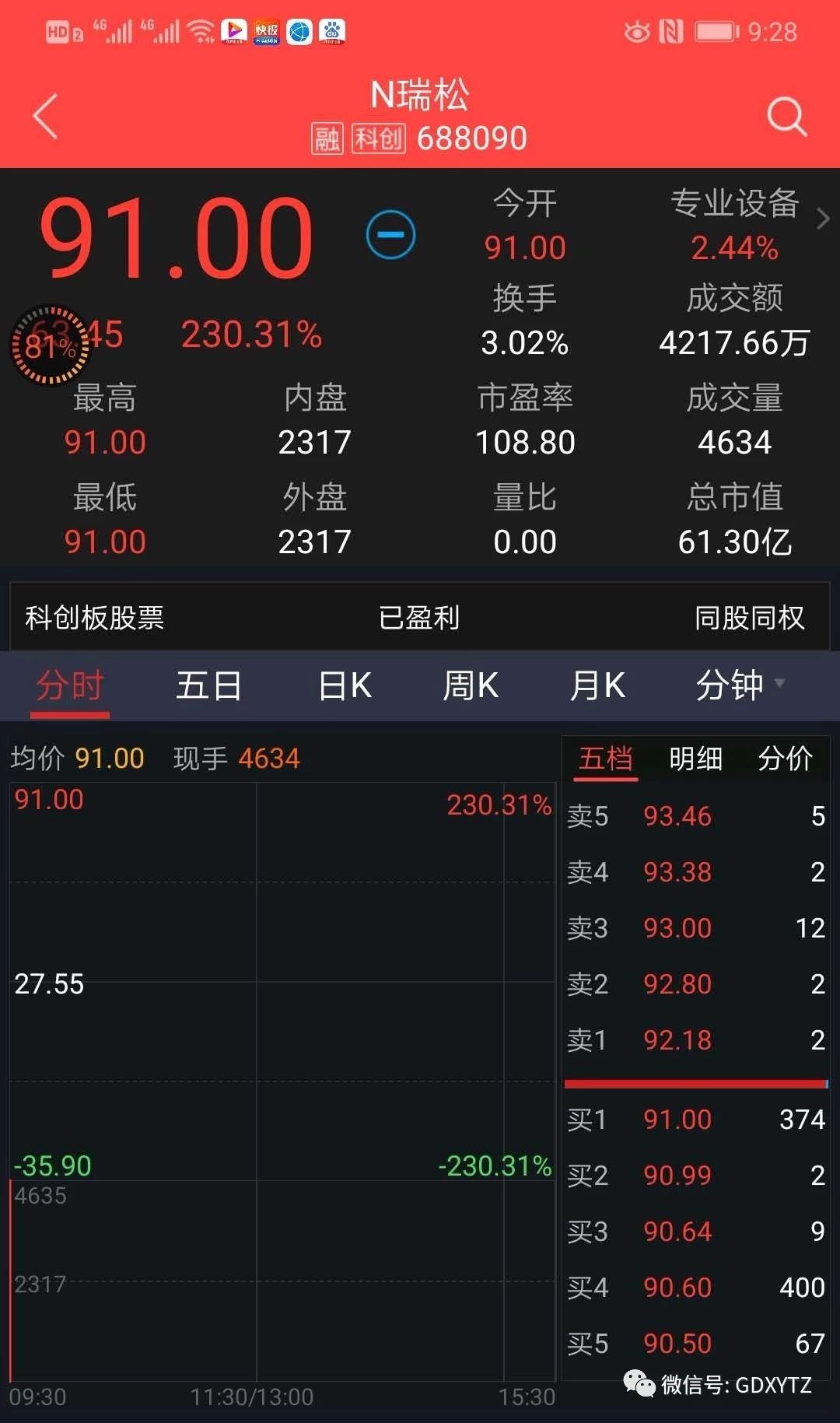
Task: Tap the 融 margin trading badge
Action: [327, 138]
